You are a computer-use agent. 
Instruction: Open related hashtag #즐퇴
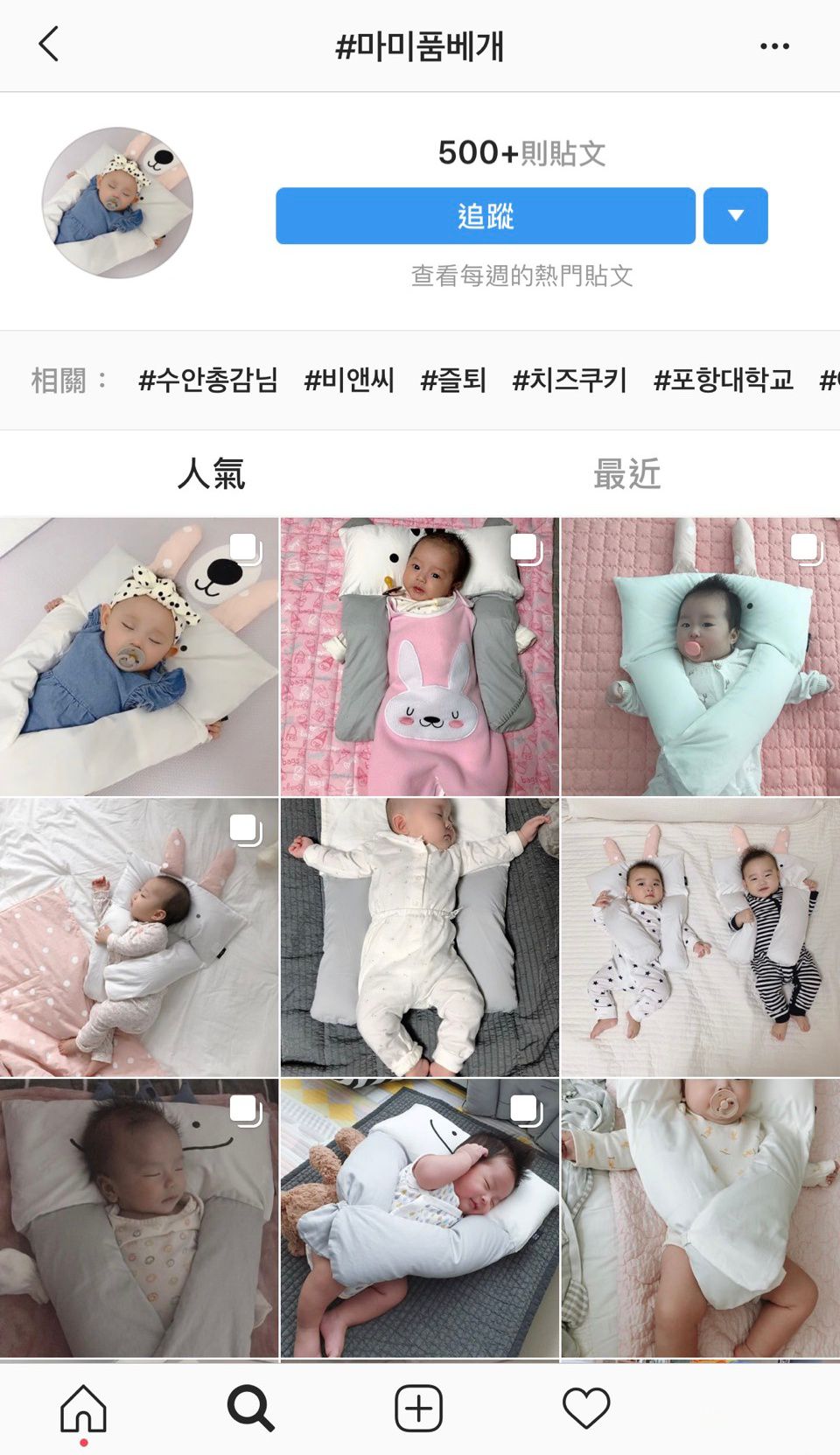(453, 381)
